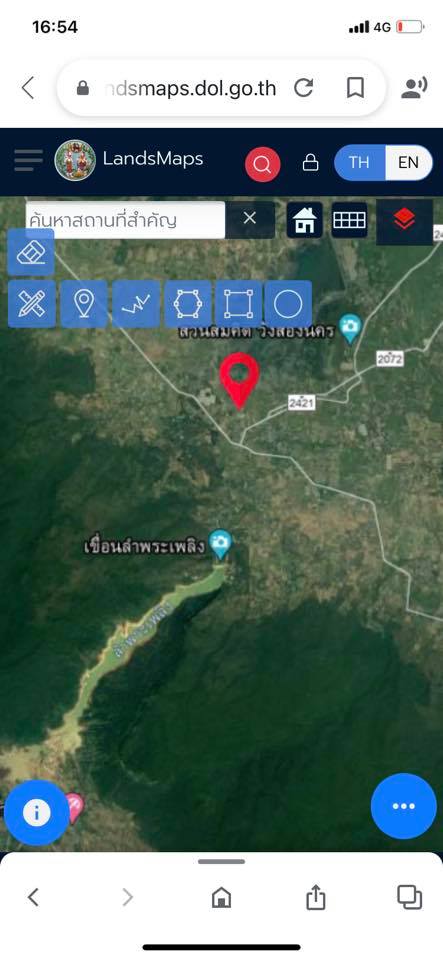Choose the polygon drawing tool
Screen dimensions: 443x960
(x=187, y=304)
